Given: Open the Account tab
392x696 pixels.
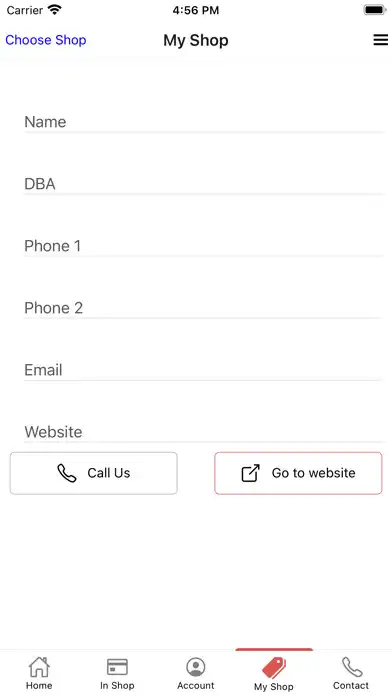Looking at the screenshot, I should [196, 673].
